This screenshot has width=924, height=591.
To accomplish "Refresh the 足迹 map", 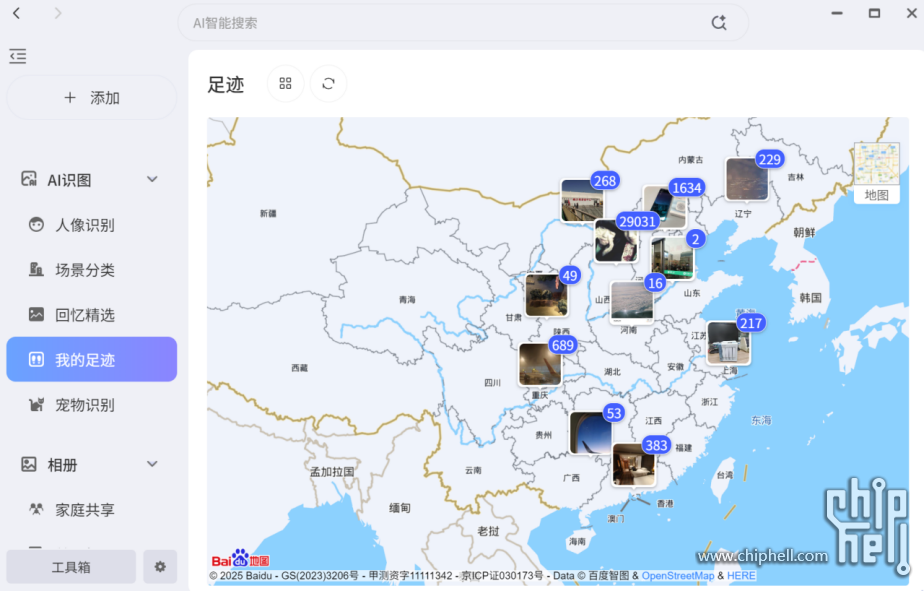I will pos(328,84).
